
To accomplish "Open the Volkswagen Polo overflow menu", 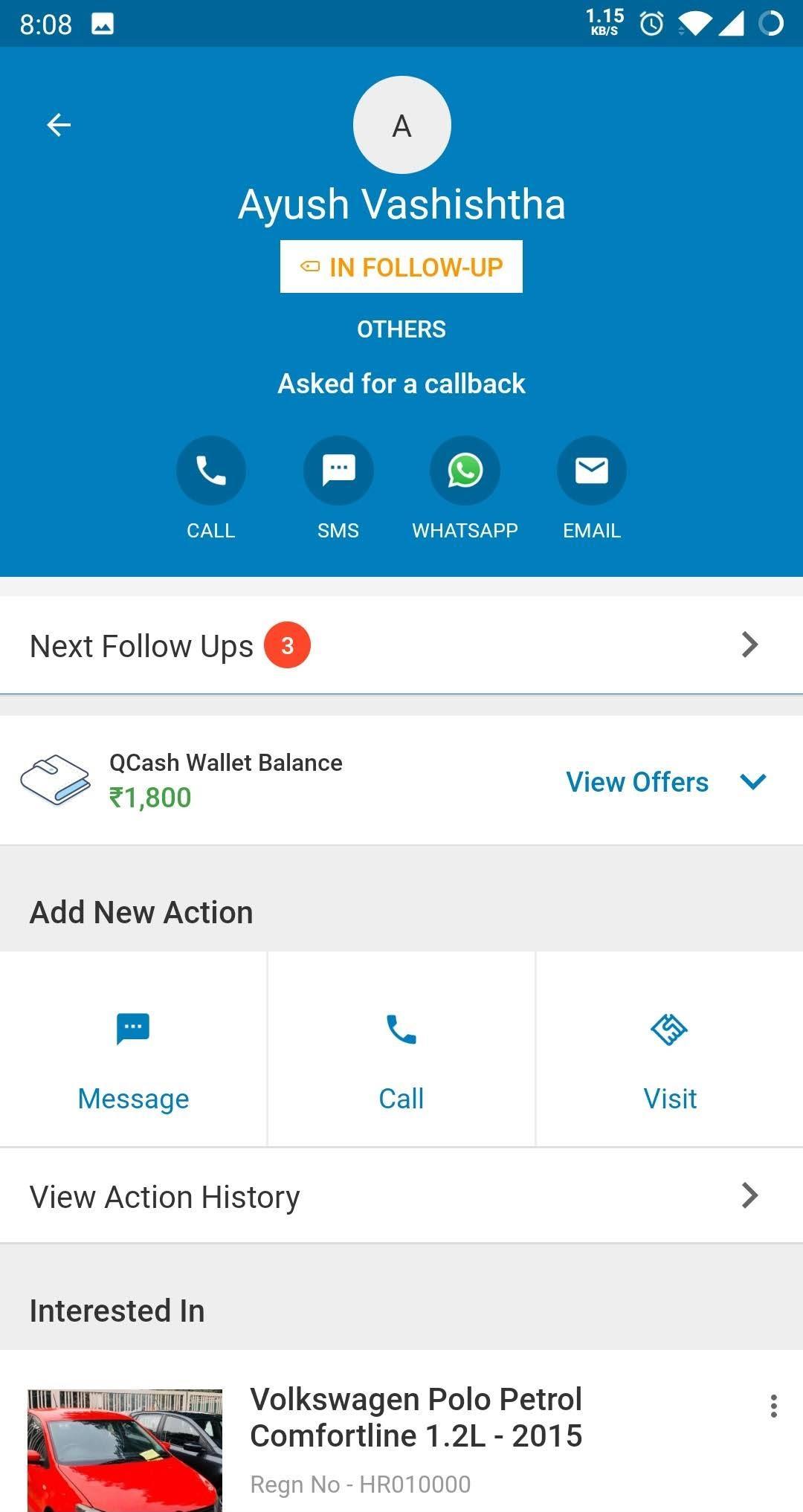I will (773, 1406).
